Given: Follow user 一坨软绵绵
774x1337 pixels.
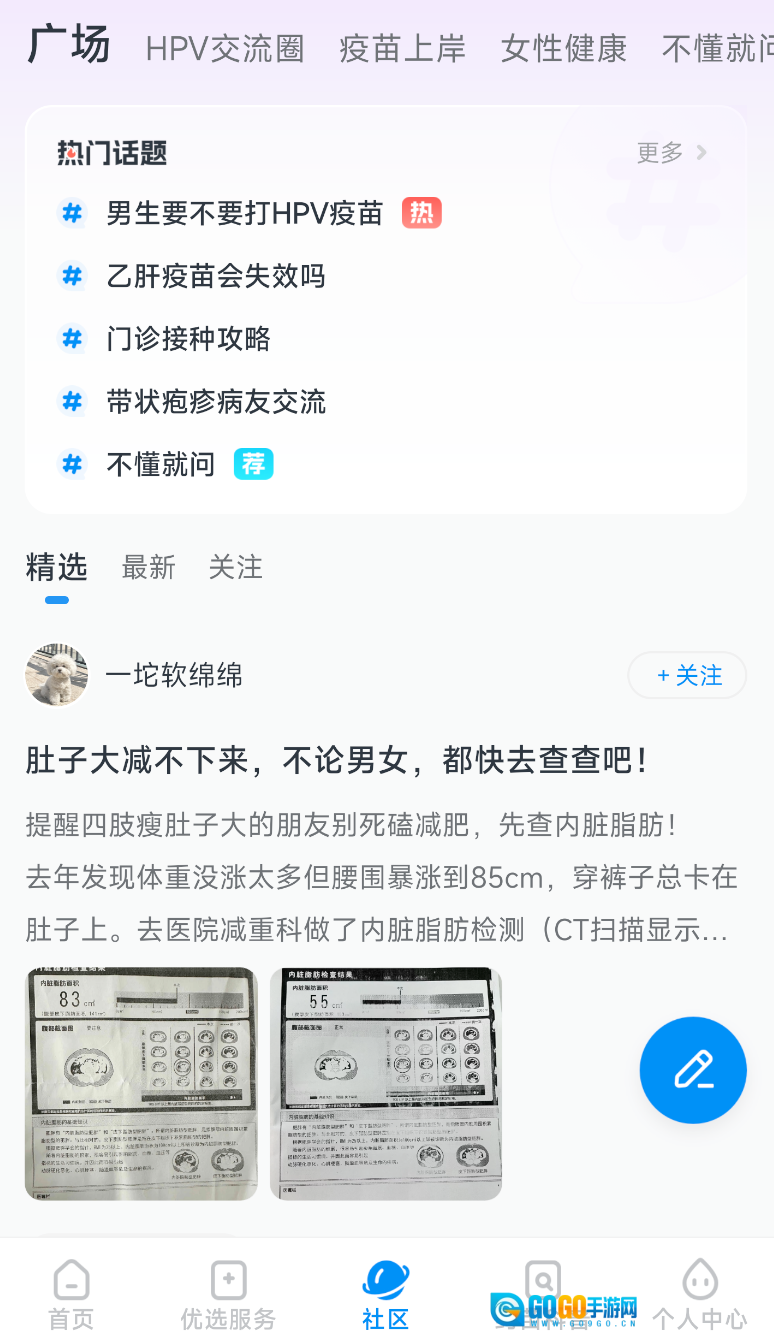Looking at the screenshot, I should 687,676.
